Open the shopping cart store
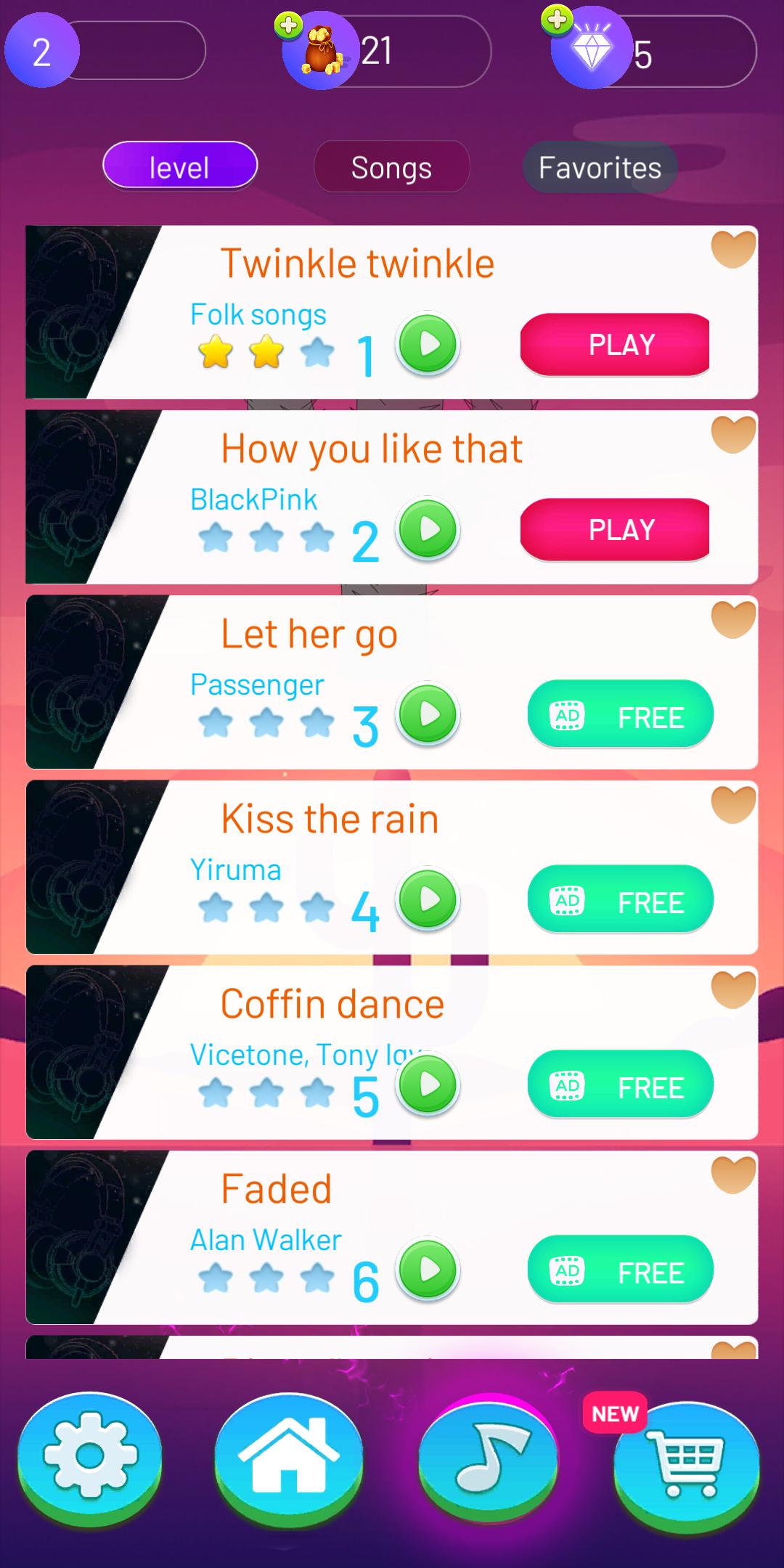This screenshot has height=1568, width=784. [687, 1461]
